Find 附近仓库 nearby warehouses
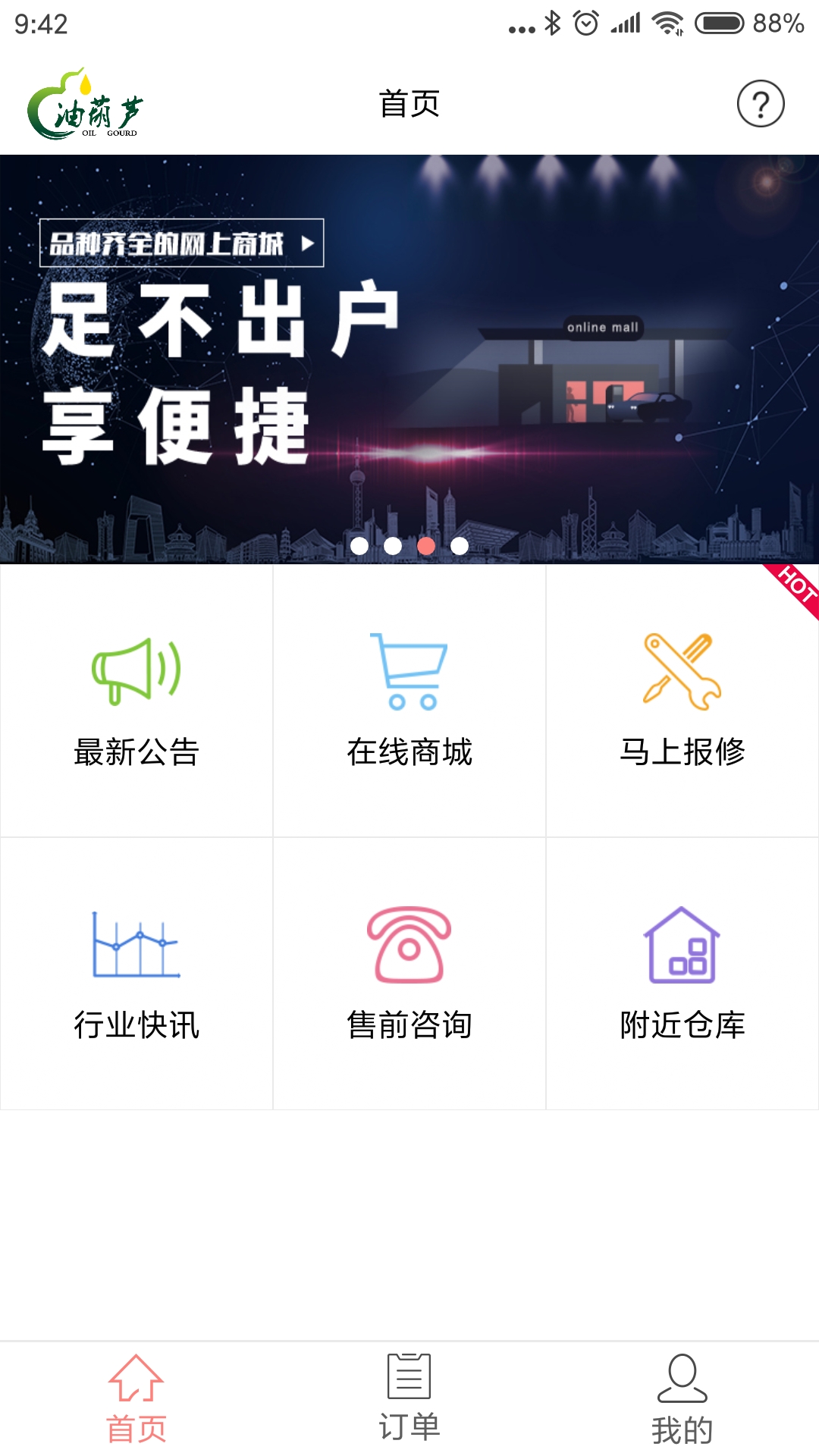819x1456 pixels. tap(682, 974)
